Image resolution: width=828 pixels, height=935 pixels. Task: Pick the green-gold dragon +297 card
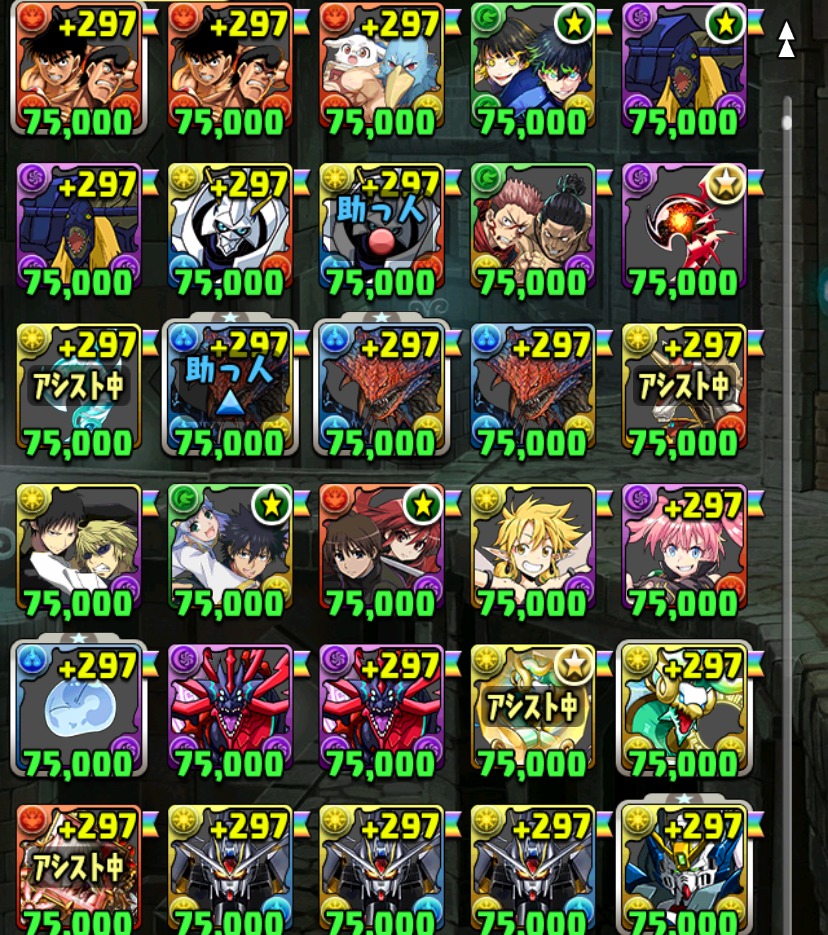pos(684,710)
